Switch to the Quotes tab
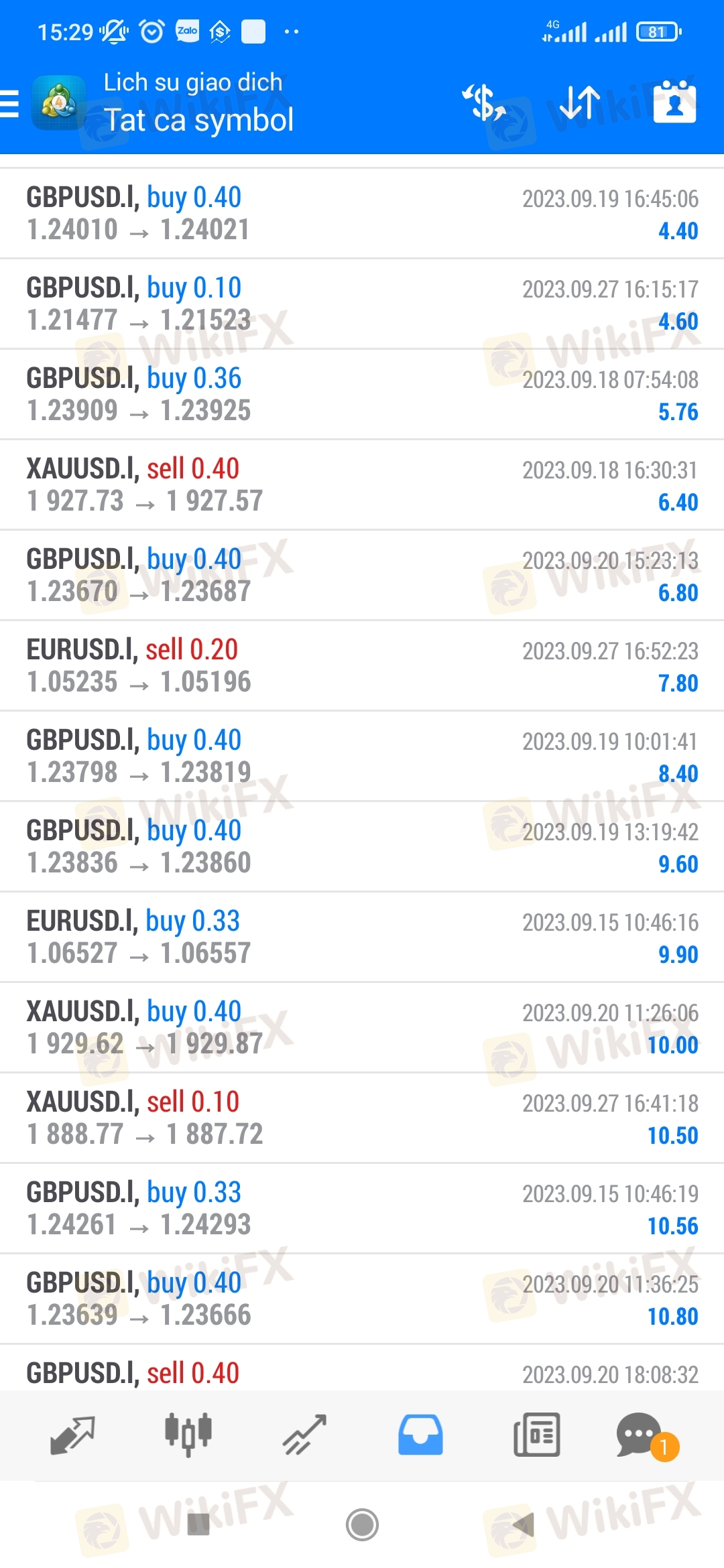 pos(72,1435)
